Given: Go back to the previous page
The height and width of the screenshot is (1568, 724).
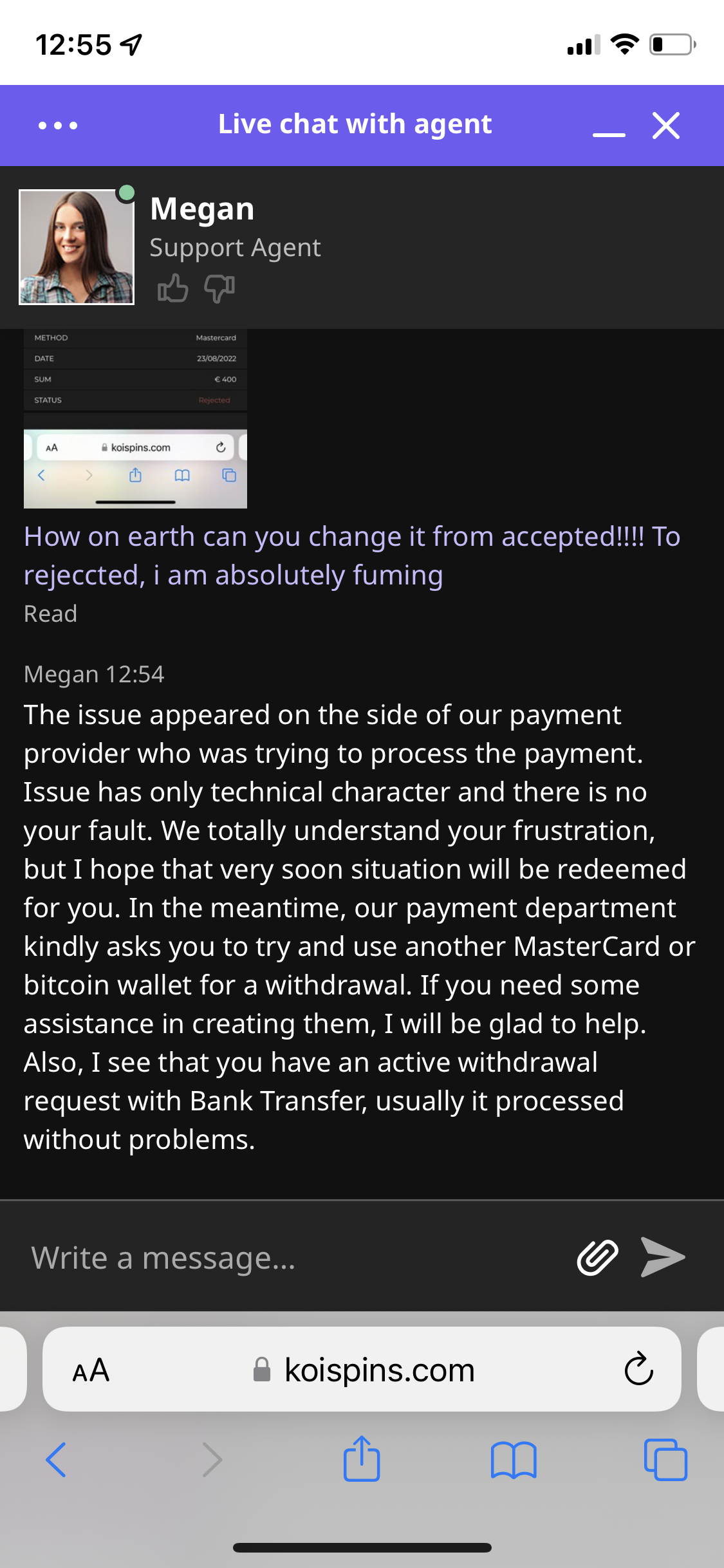Looking at the screenshot, I should [56, 1460].
